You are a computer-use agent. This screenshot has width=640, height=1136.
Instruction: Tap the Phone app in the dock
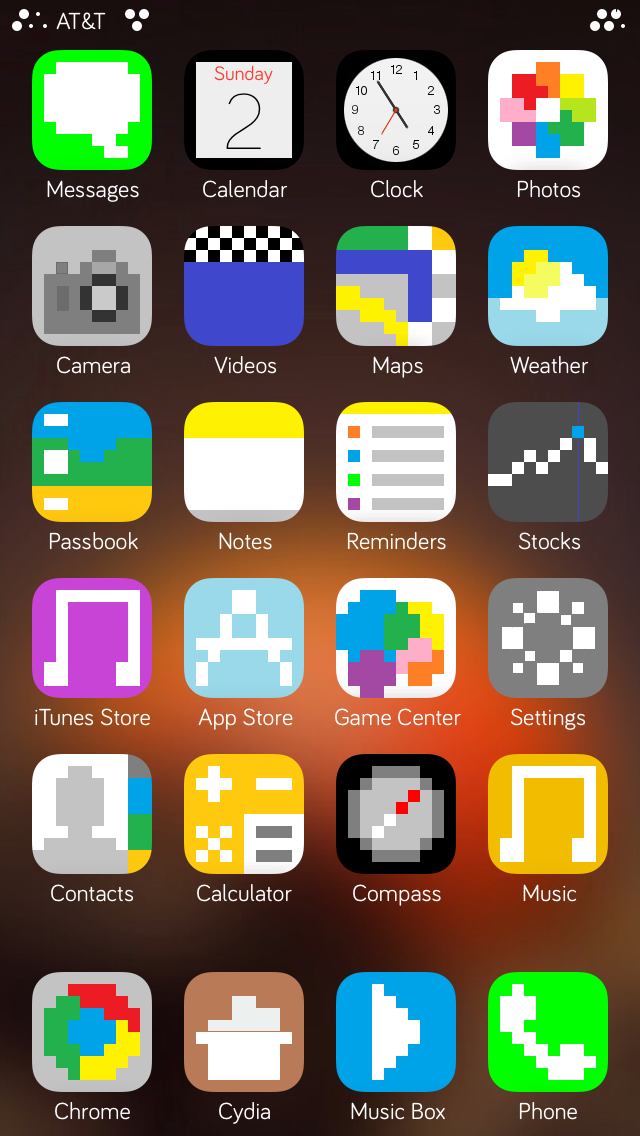point(548,1032)
